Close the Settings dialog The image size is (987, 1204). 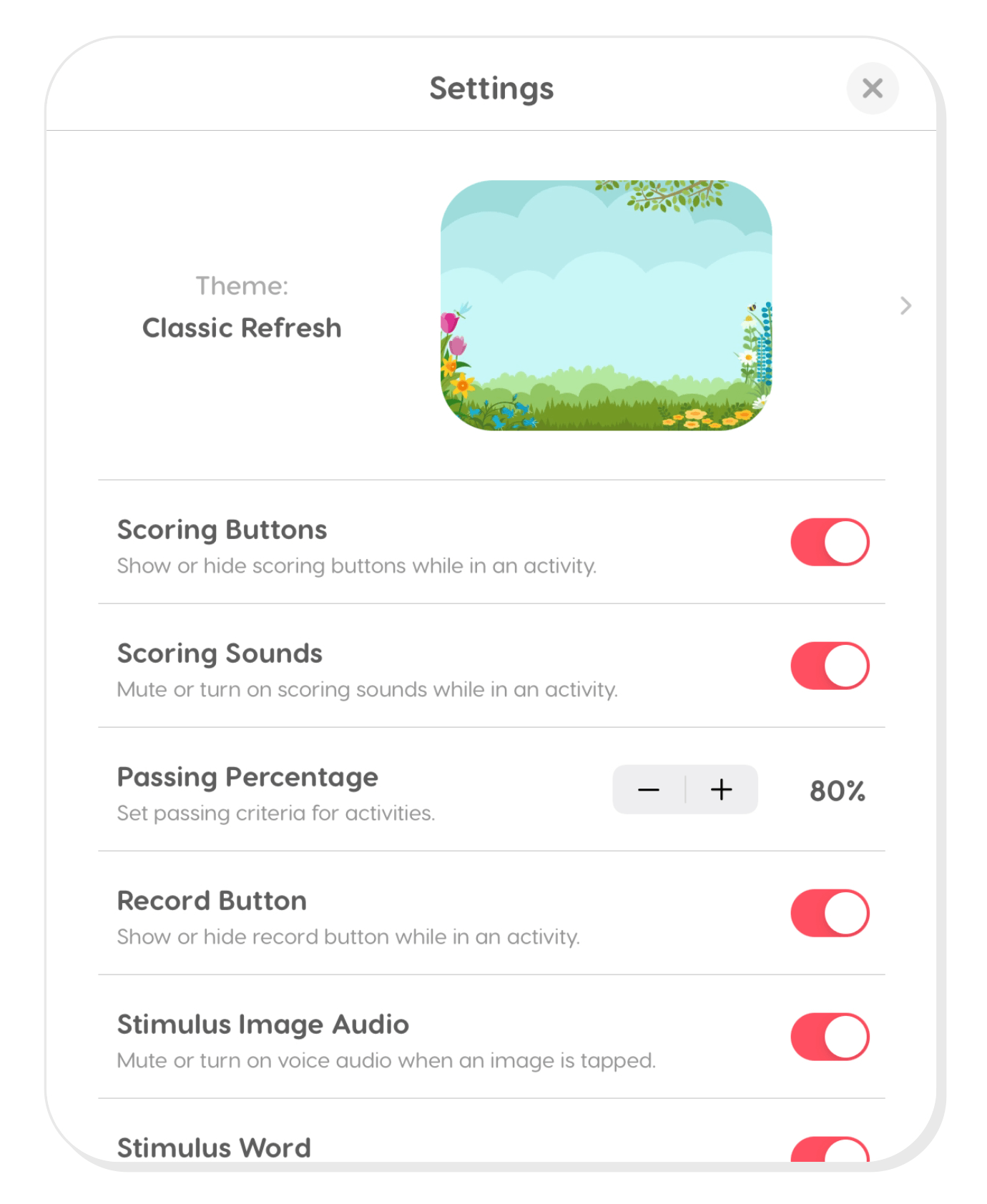872,89
